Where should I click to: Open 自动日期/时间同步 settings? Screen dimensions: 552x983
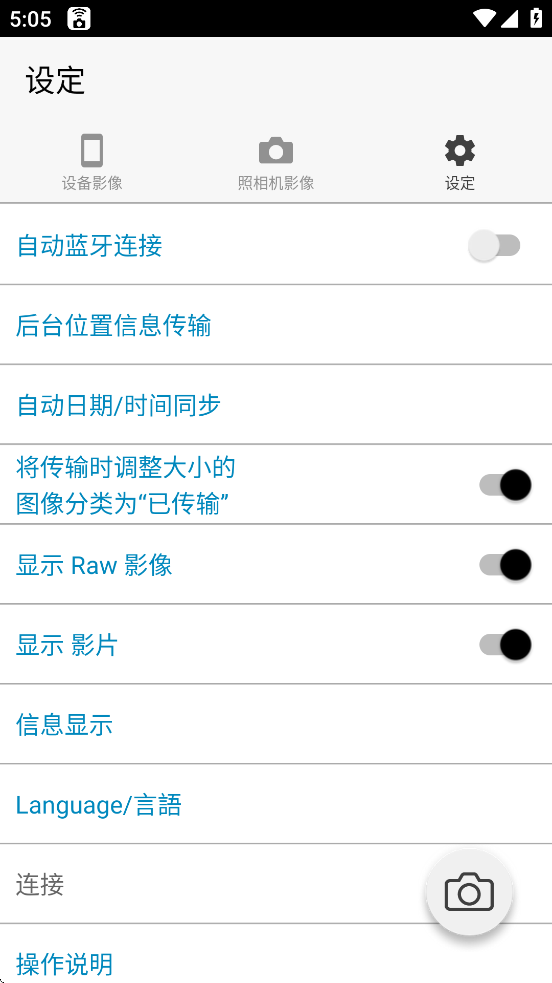click(276, 405)
